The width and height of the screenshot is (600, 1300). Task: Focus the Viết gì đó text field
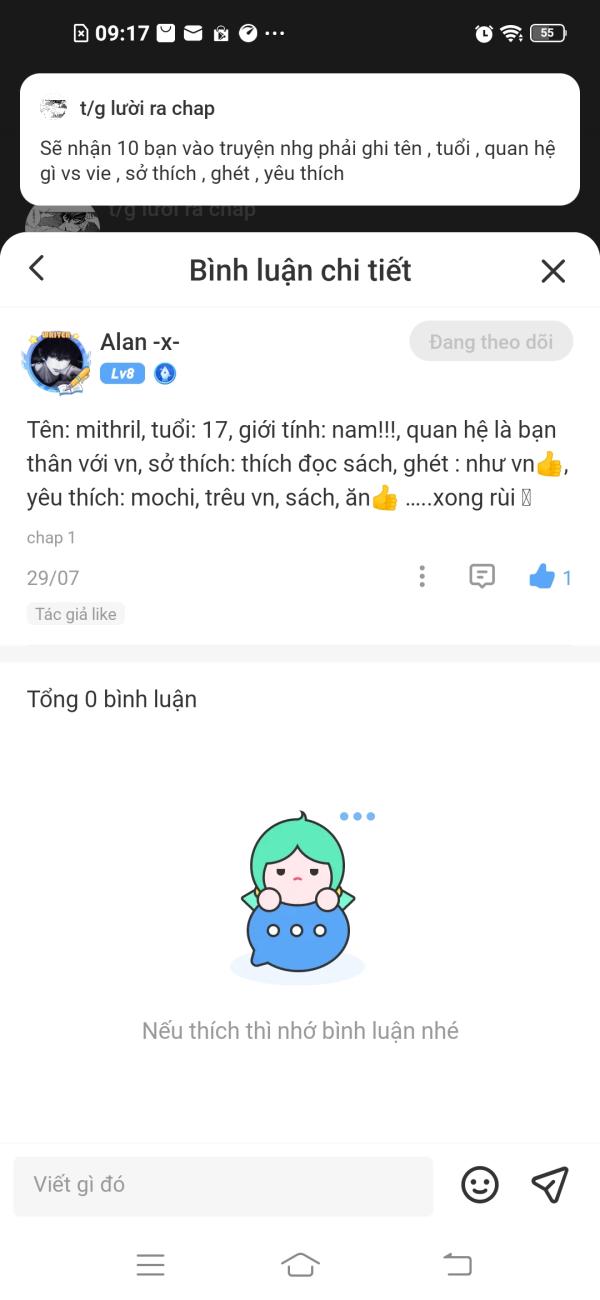point(223,1185)
